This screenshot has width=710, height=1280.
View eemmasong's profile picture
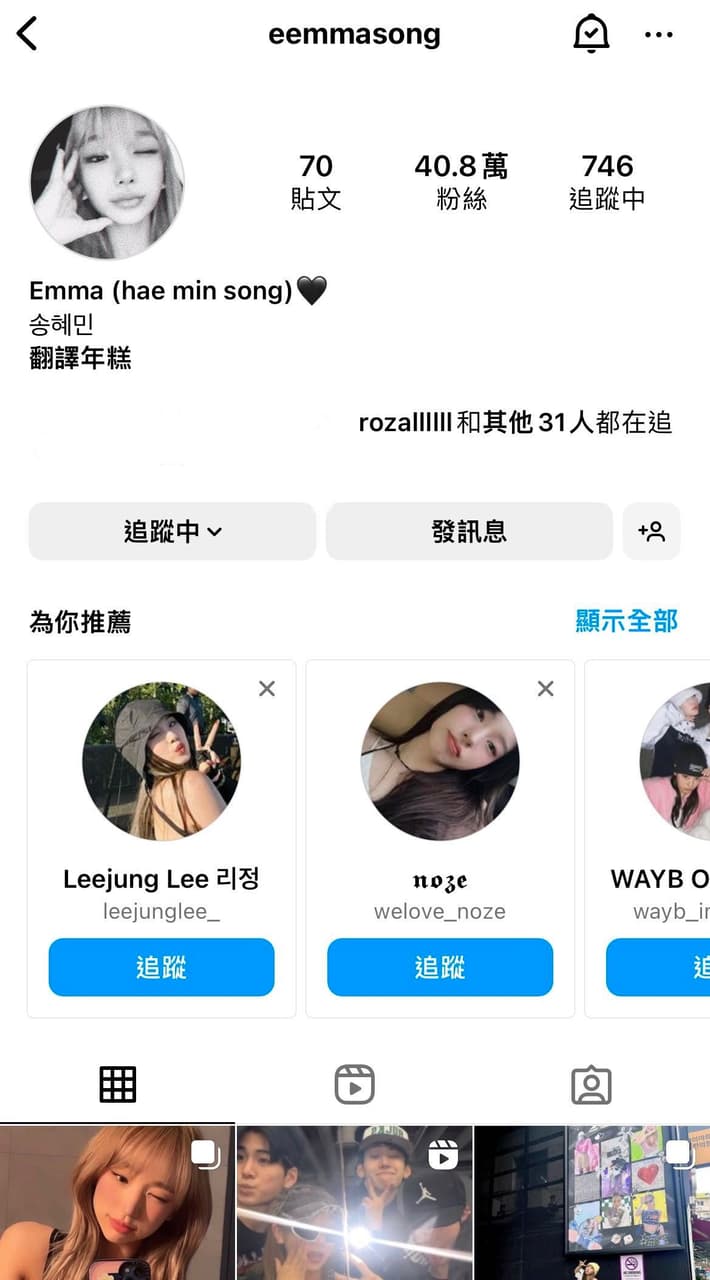(x=107, y=183)
